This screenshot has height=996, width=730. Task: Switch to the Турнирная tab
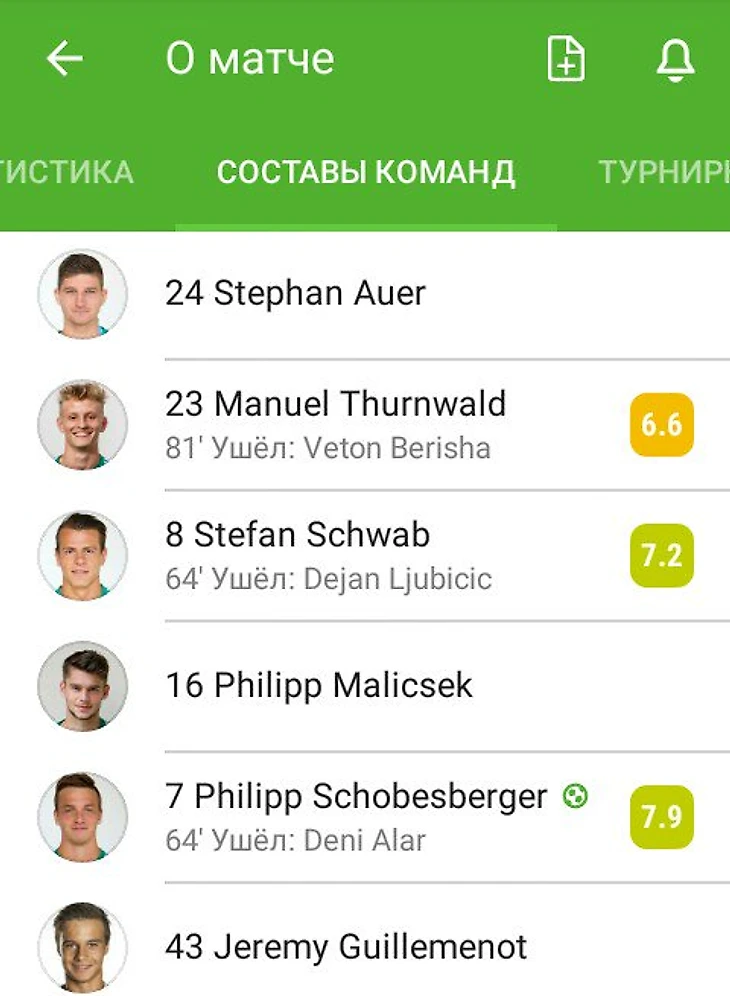tap(662, 172)
